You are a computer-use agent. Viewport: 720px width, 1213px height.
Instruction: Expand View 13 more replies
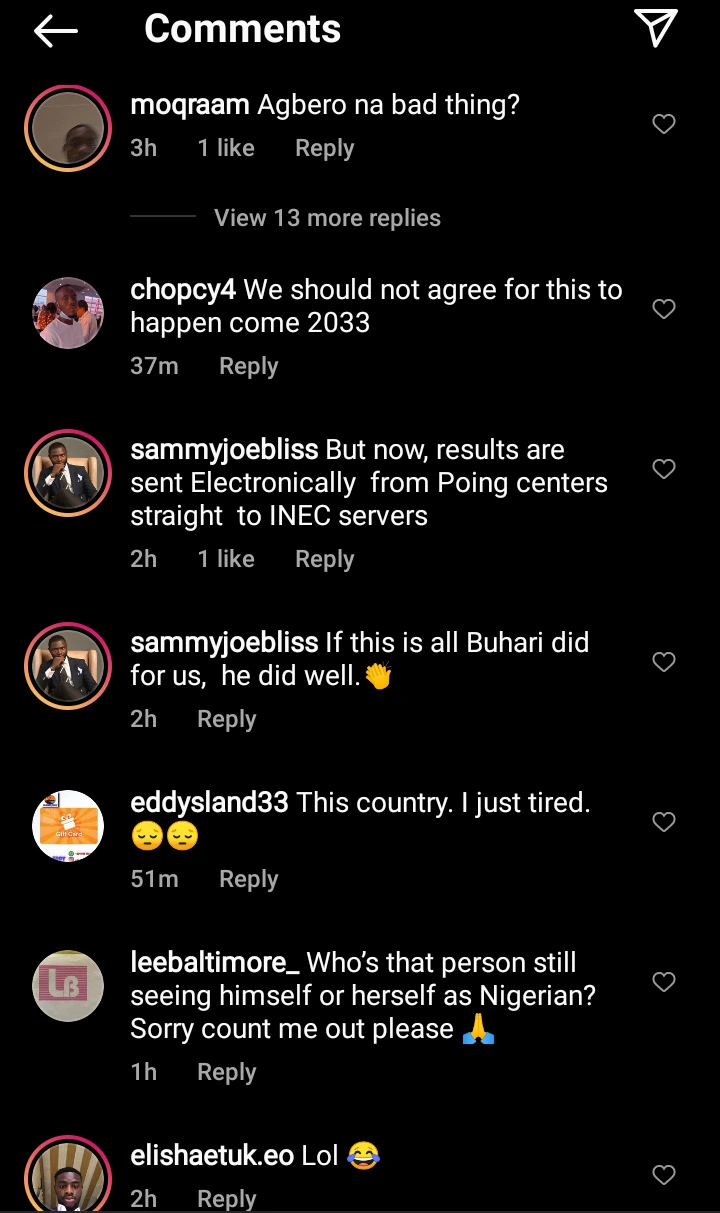tap(327, 218)
